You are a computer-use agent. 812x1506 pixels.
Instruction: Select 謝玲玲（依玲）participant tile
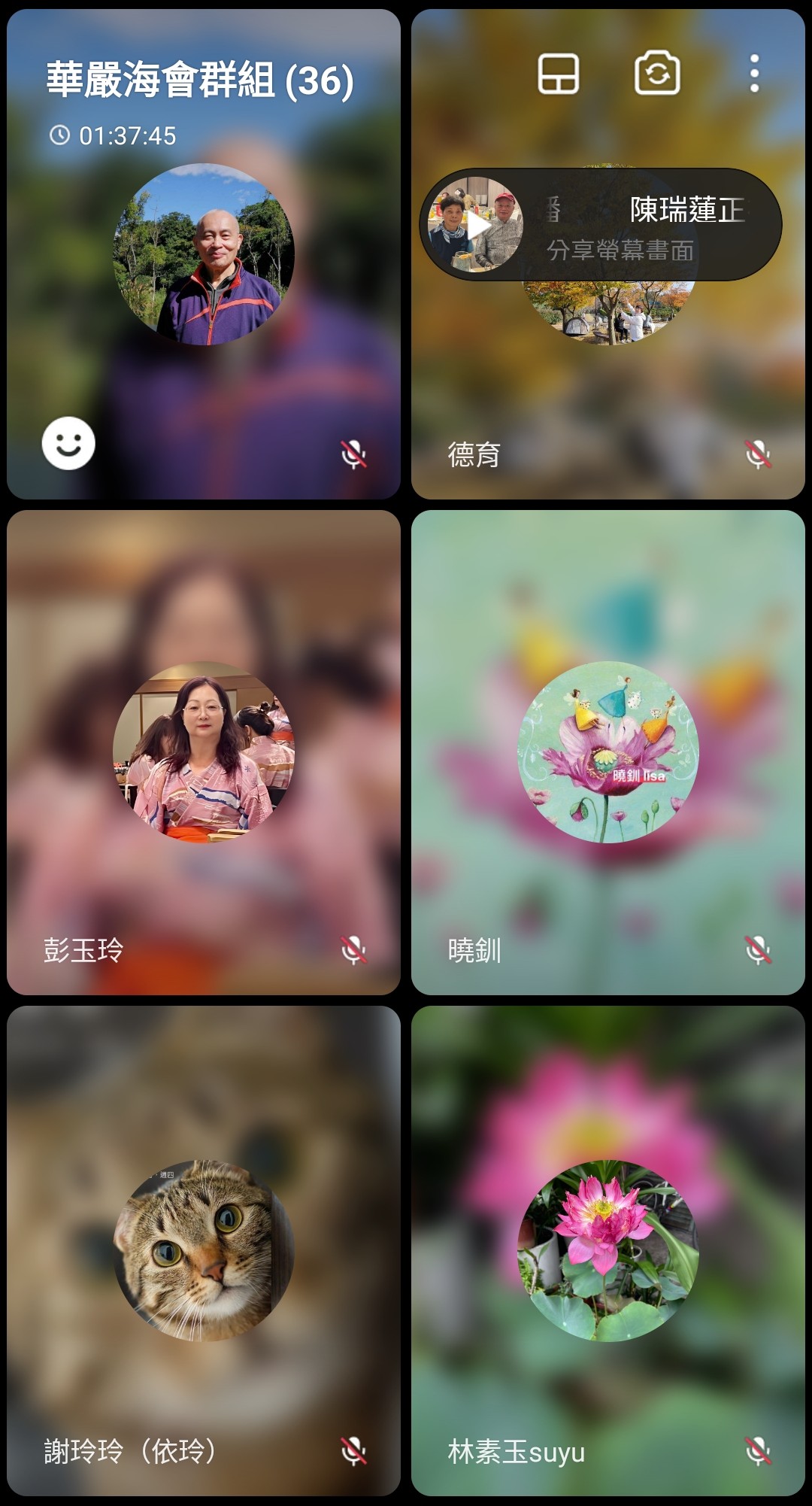tap(203, 1250)
